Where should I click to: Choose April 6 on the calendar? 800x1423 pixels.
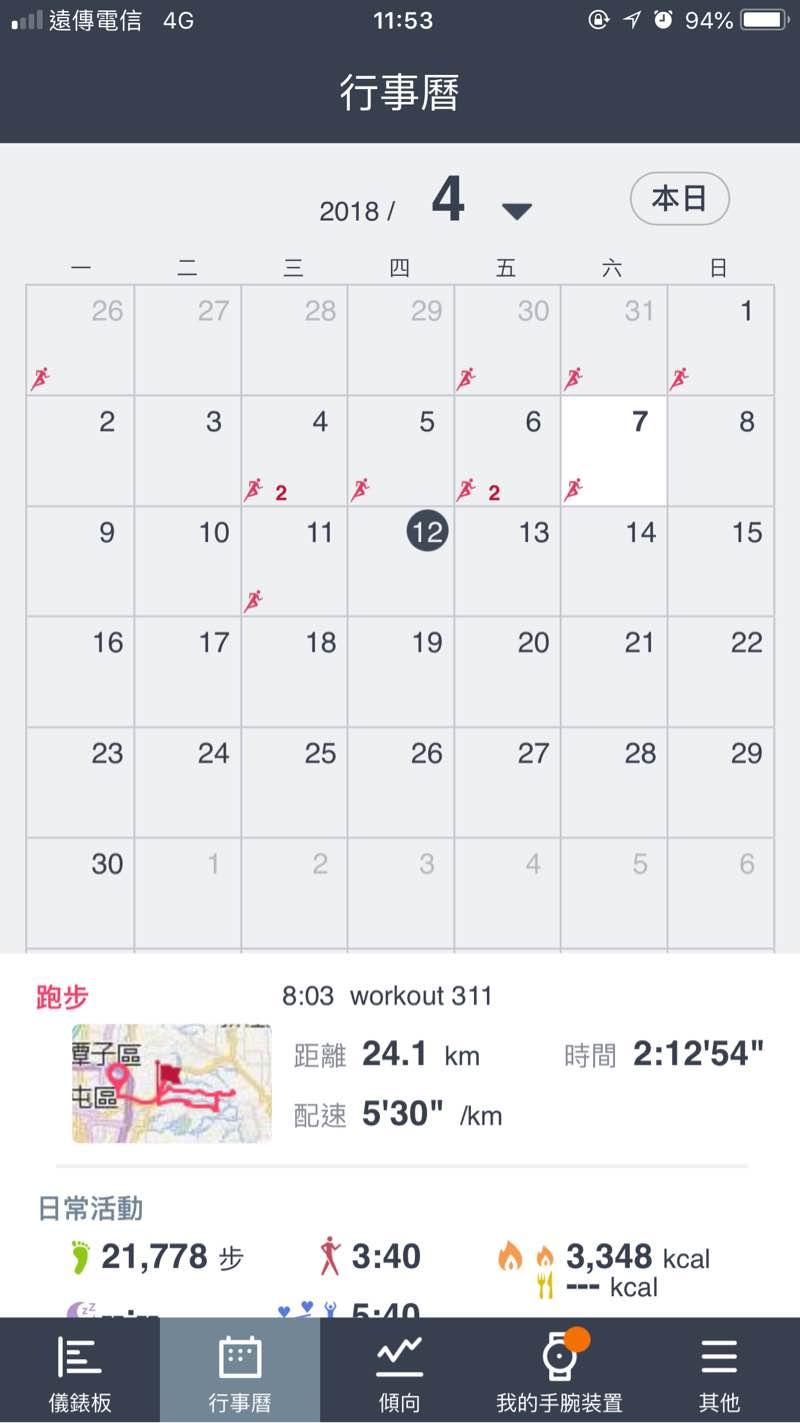507,450
